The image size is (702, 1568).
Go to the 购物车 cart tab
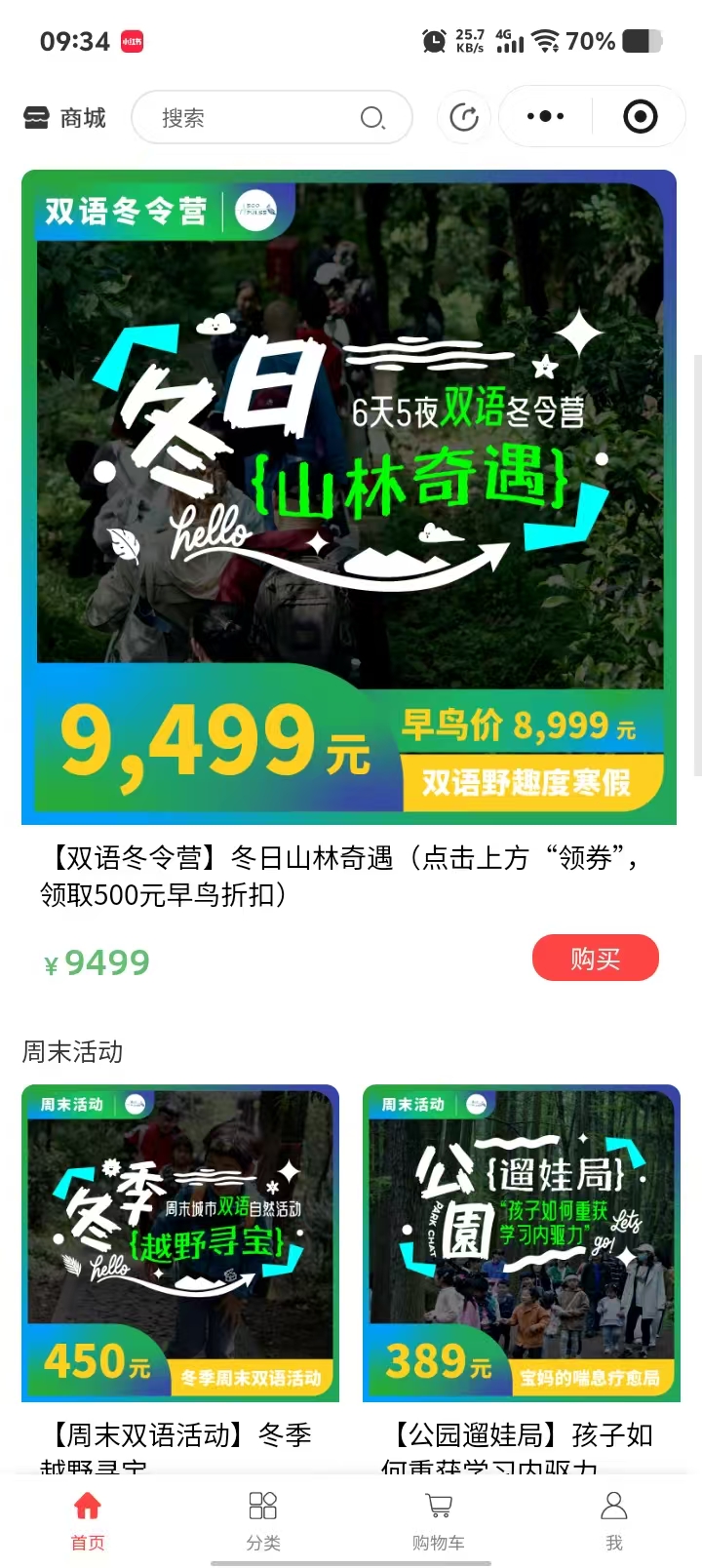click(439, 1519)
